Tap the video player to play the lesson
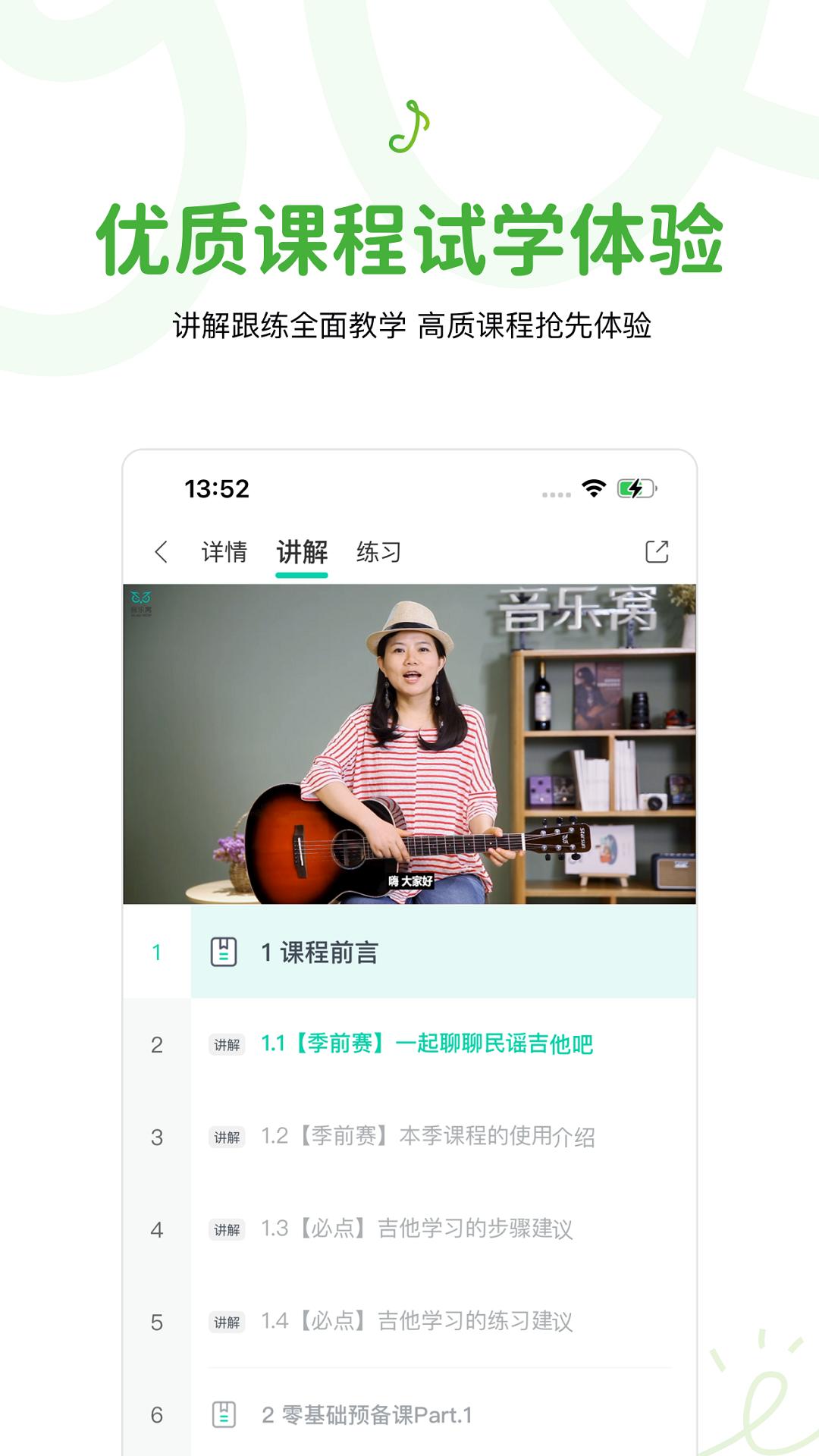Viewport: 819px width, 1456px height. tap(409, 743)
